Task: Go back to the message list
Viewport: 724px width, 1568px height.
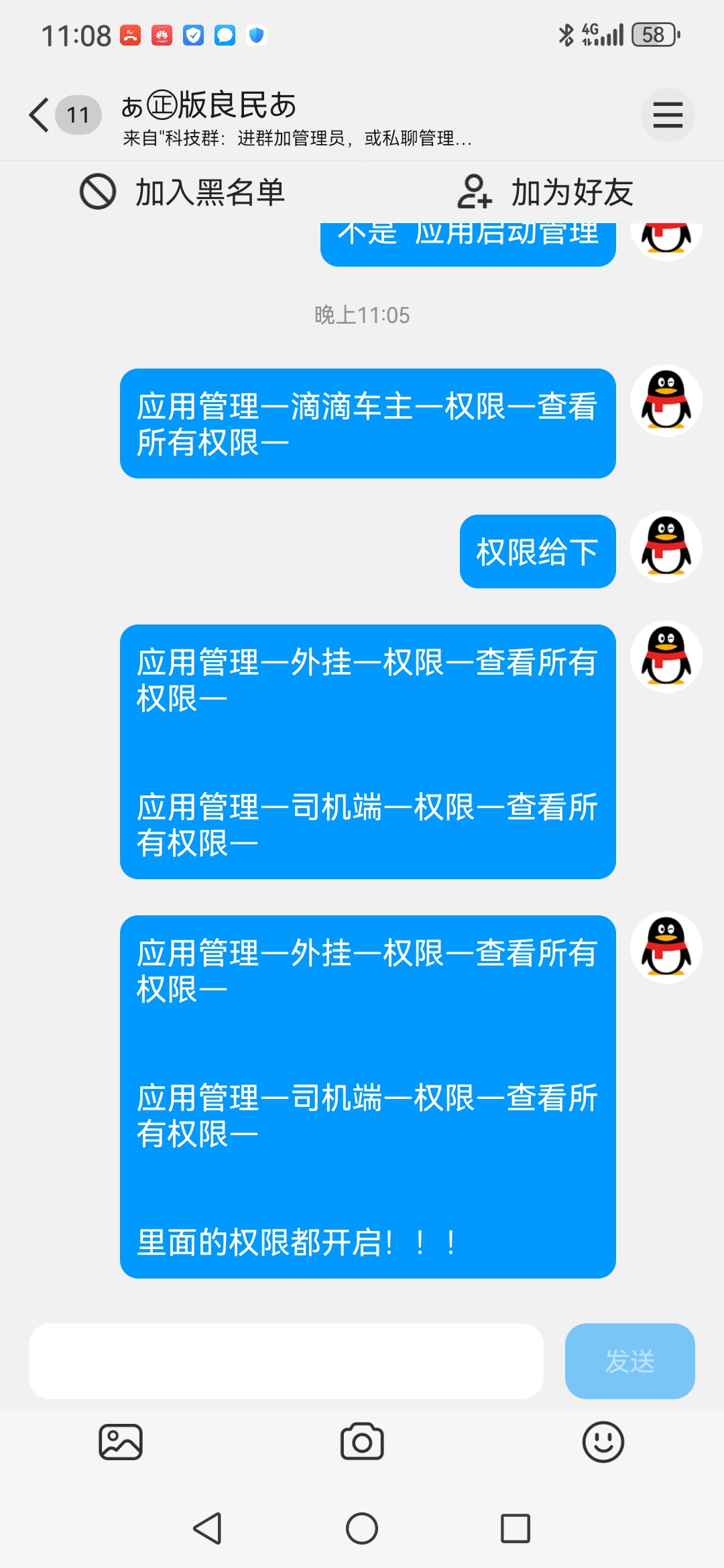Action: coord(40,115)
